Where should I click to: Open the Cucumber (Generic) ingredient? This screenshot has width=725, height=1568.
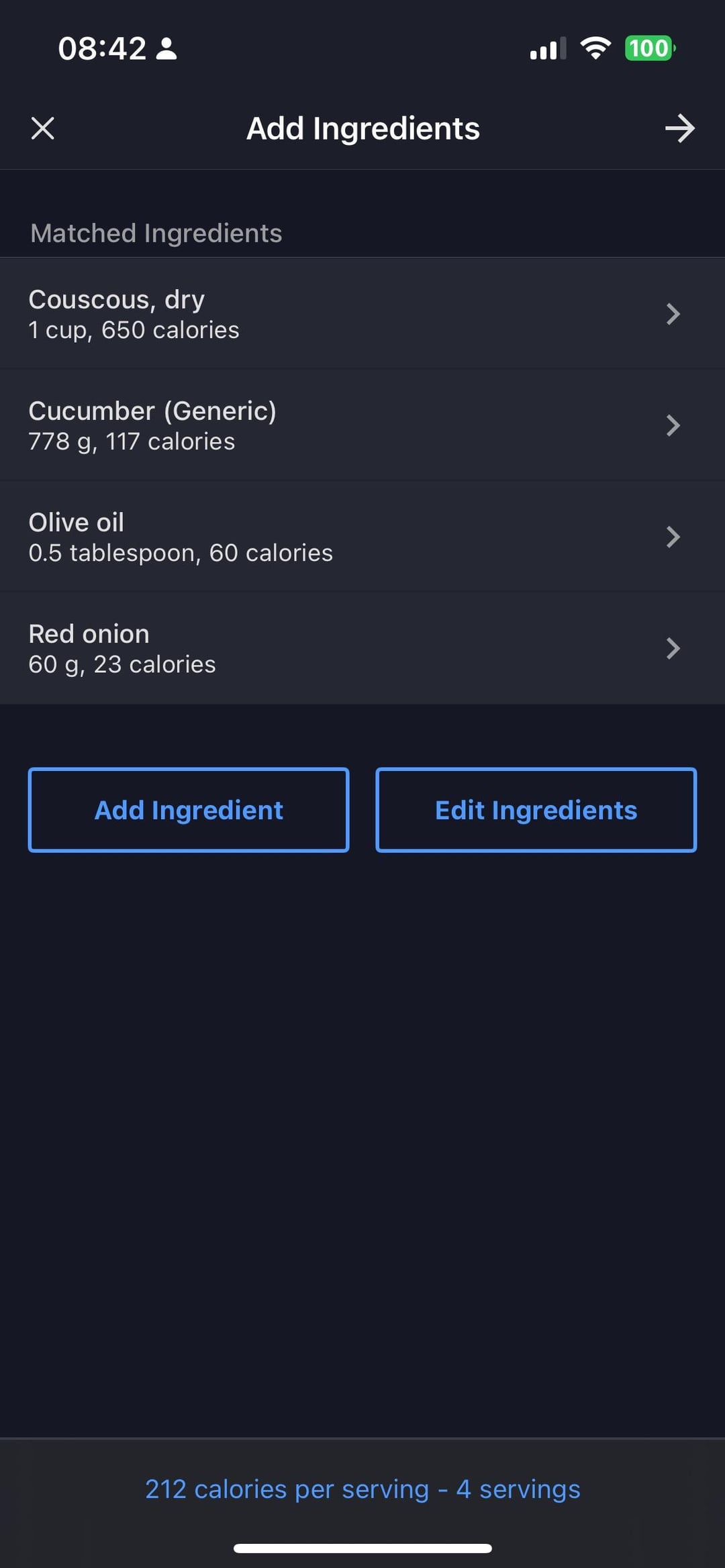362,425
